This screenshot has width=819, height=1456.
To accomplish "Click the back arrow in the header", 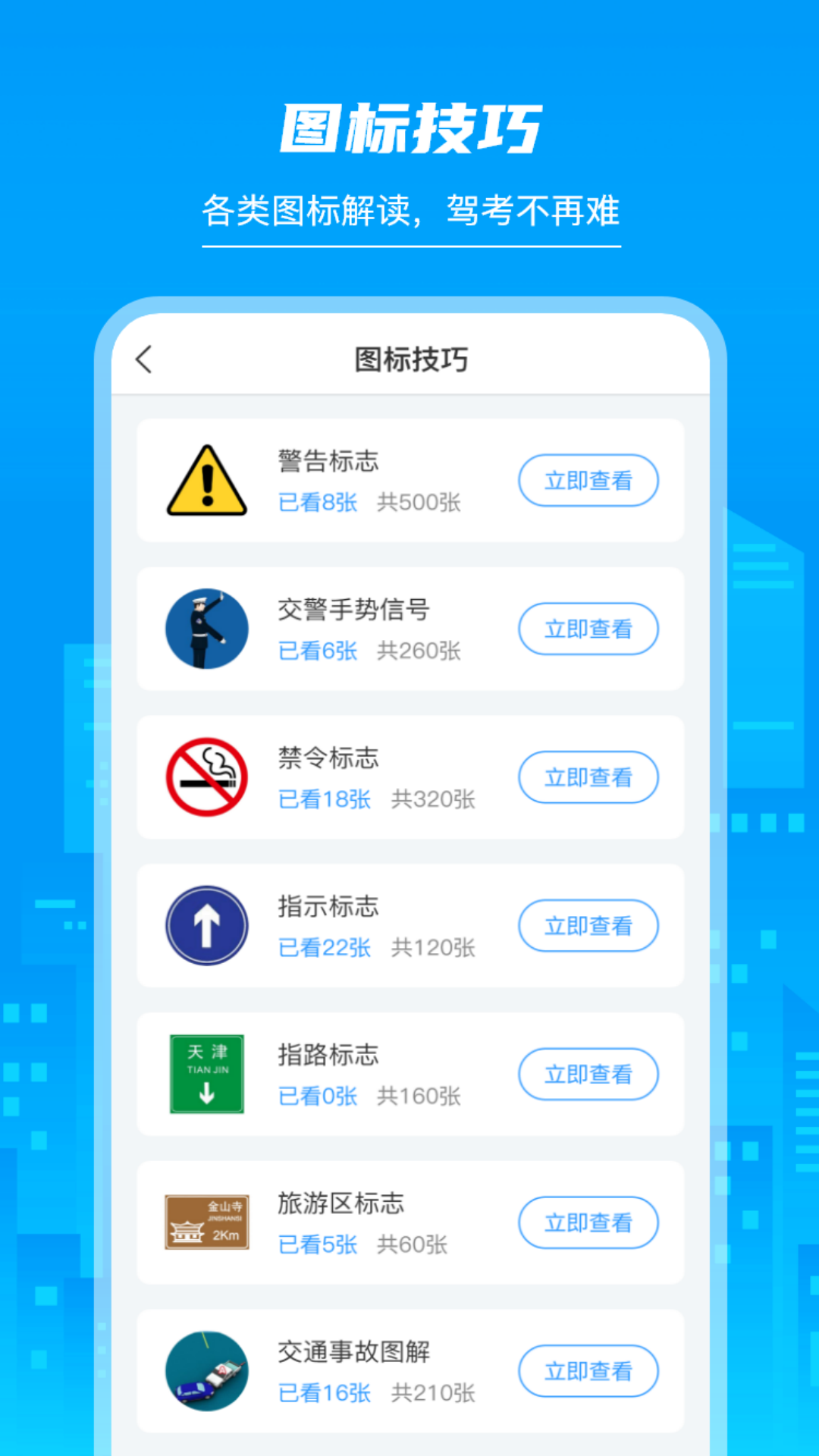I will pos(144,358).
